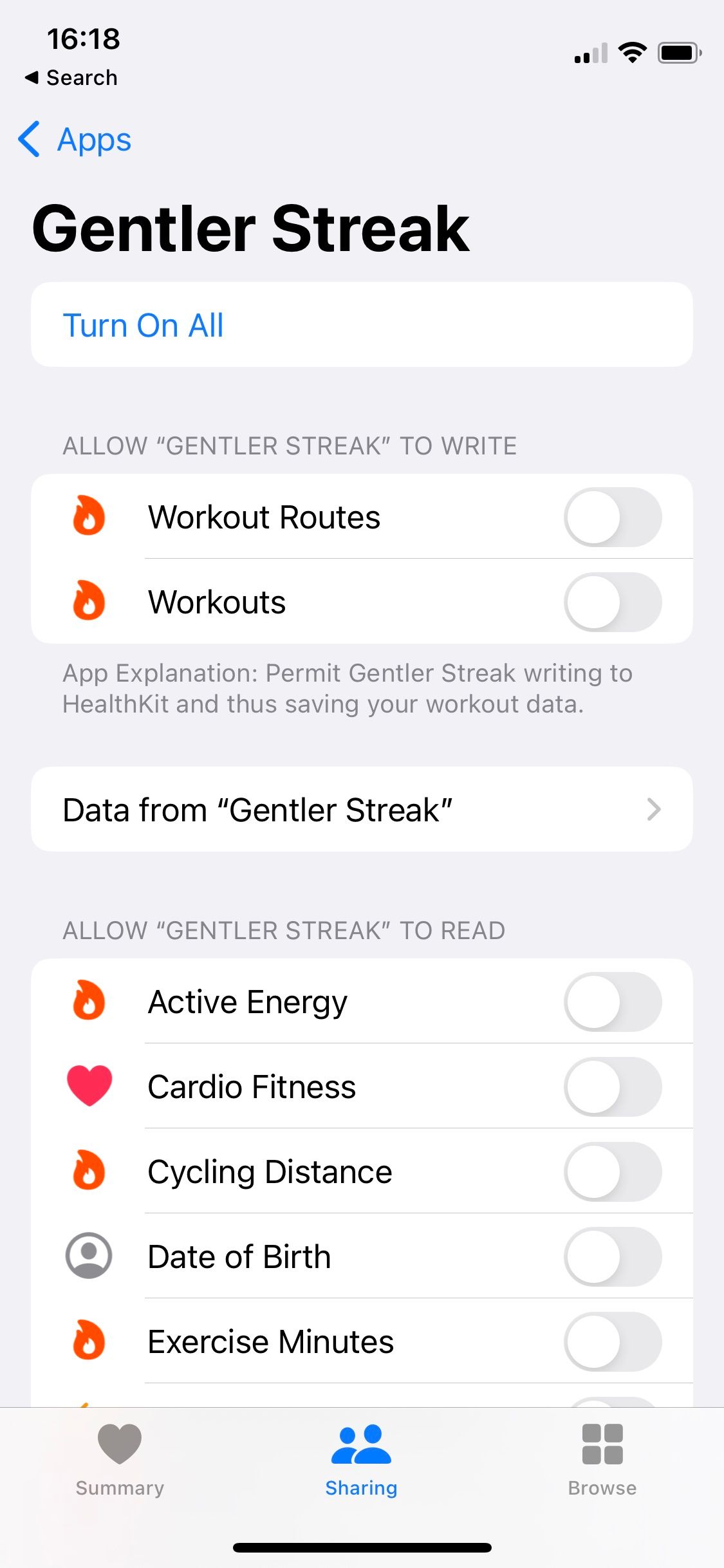Open Data from "Gentler Streak"
This screenshot has height=1568, width=724.
coord(362,809)
